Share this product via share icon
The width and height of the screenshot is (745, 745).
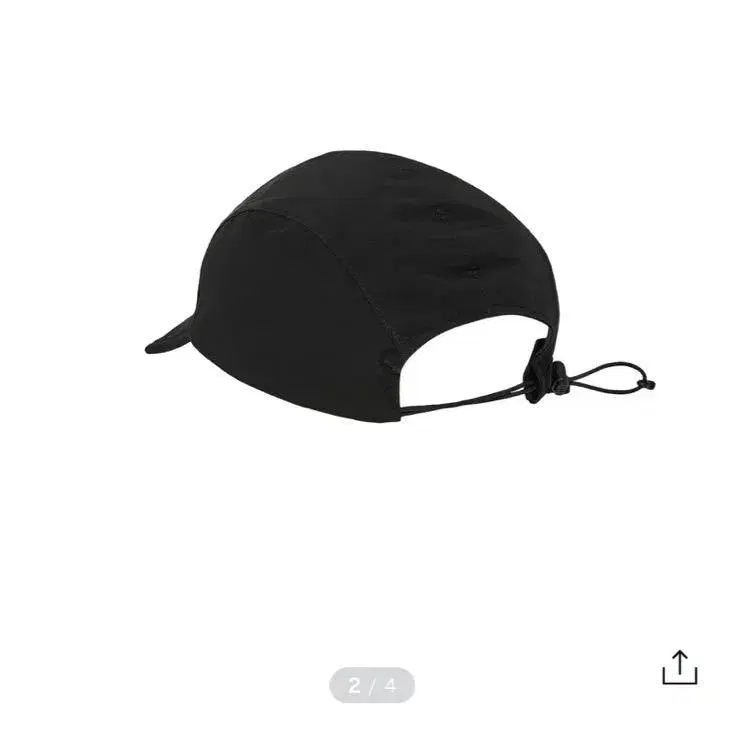[680, 668]
